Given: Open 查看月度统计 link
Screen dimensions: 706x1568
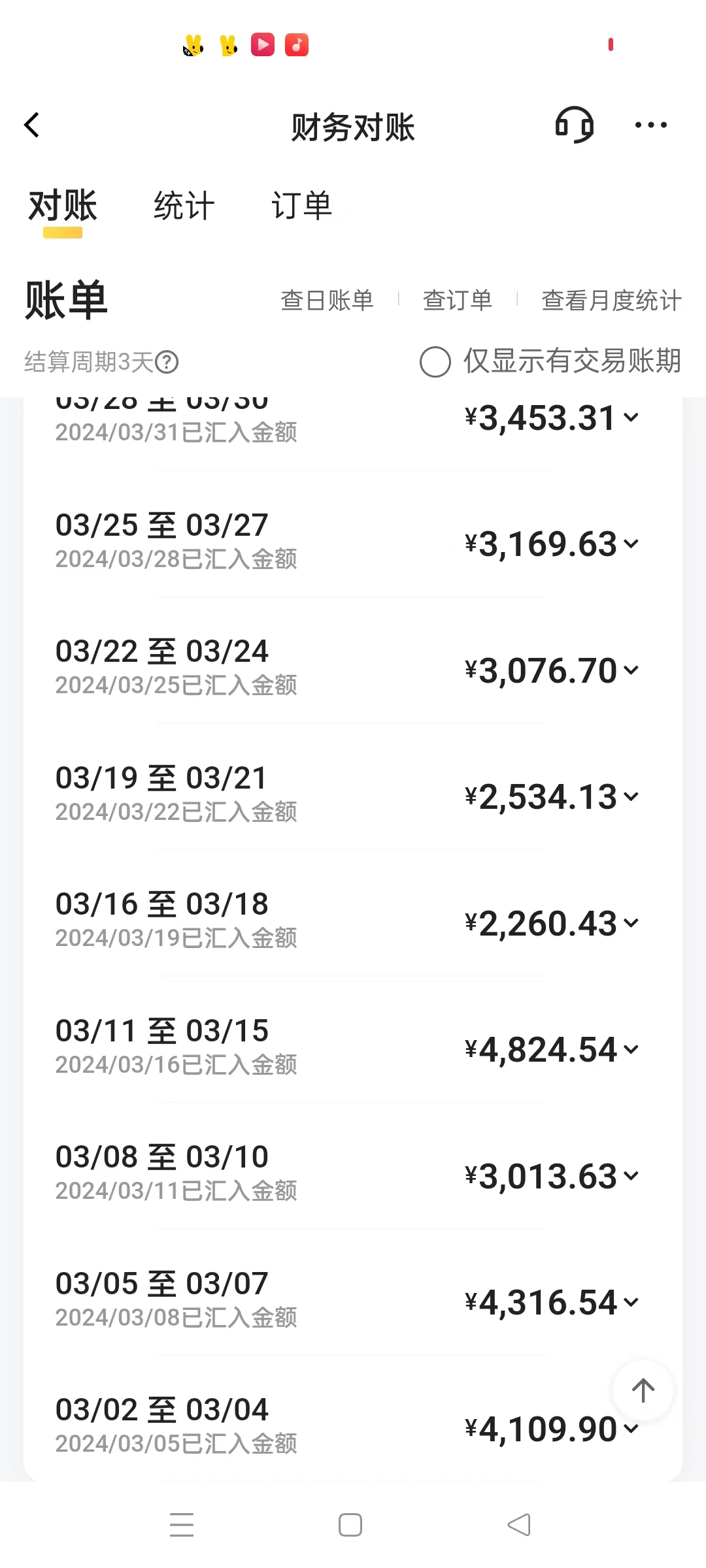Looking at the screenshot, I should 611,301.
